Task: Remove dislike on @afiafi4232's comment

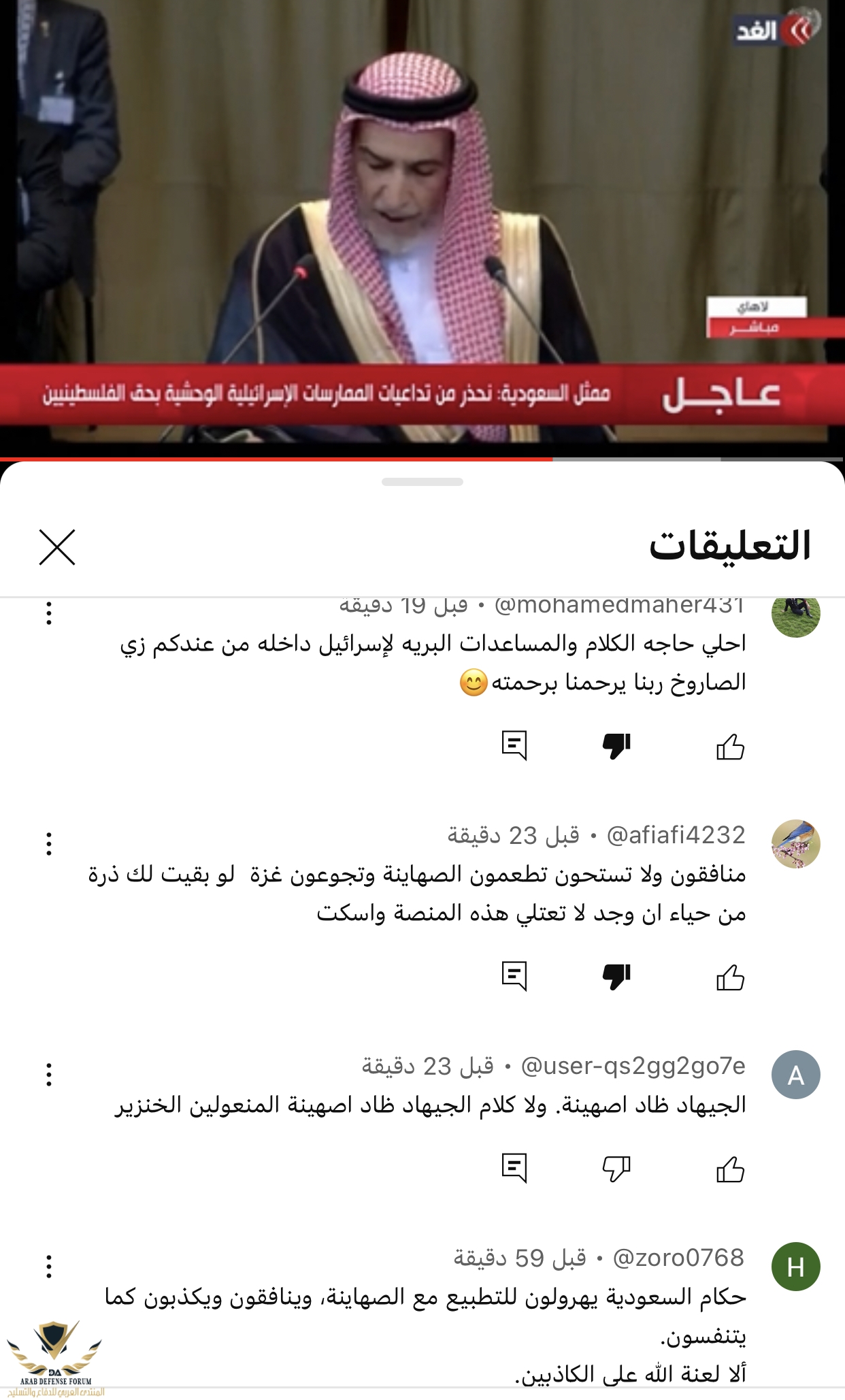Action: coord(616,977)
